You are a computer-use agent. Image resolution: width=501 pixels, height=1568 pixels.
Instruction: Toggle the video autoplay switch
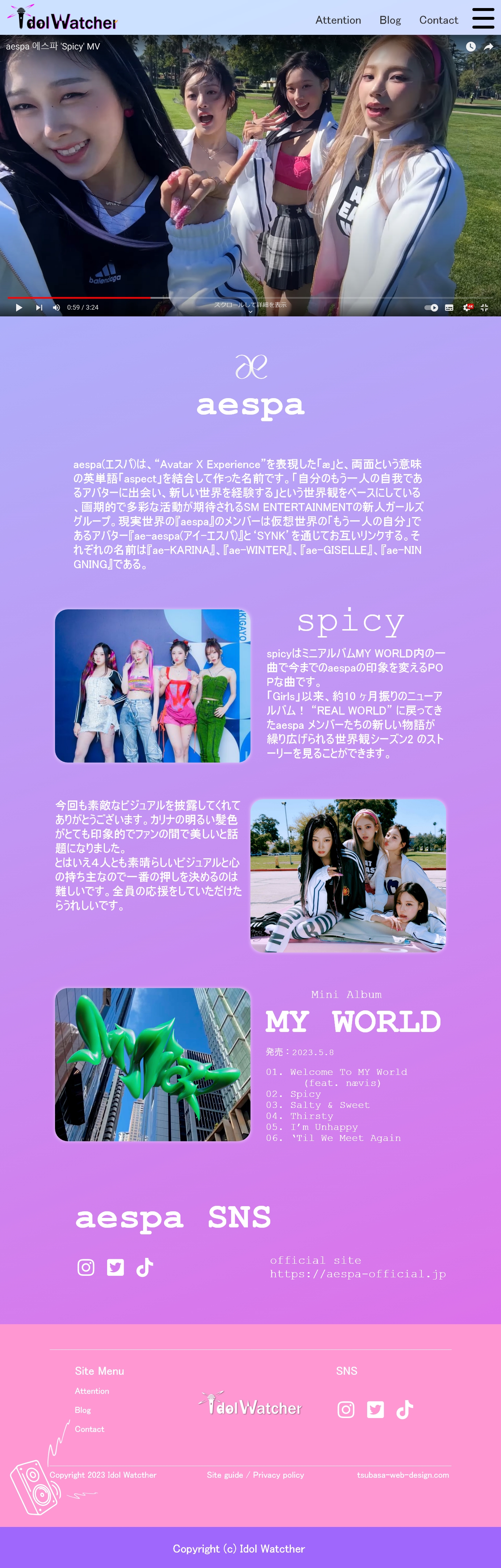pyautogui.click(x=431, y=307)
